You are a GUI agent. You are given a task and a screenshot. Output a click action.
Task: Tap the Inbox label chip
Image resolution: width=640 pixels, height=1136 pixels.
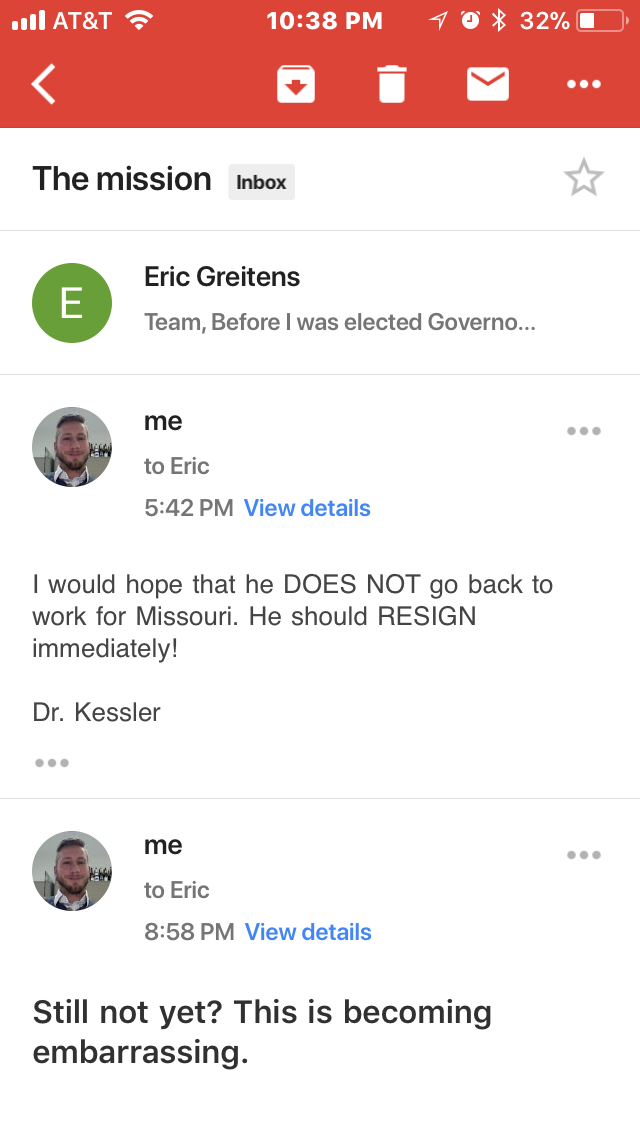point(262,182)
